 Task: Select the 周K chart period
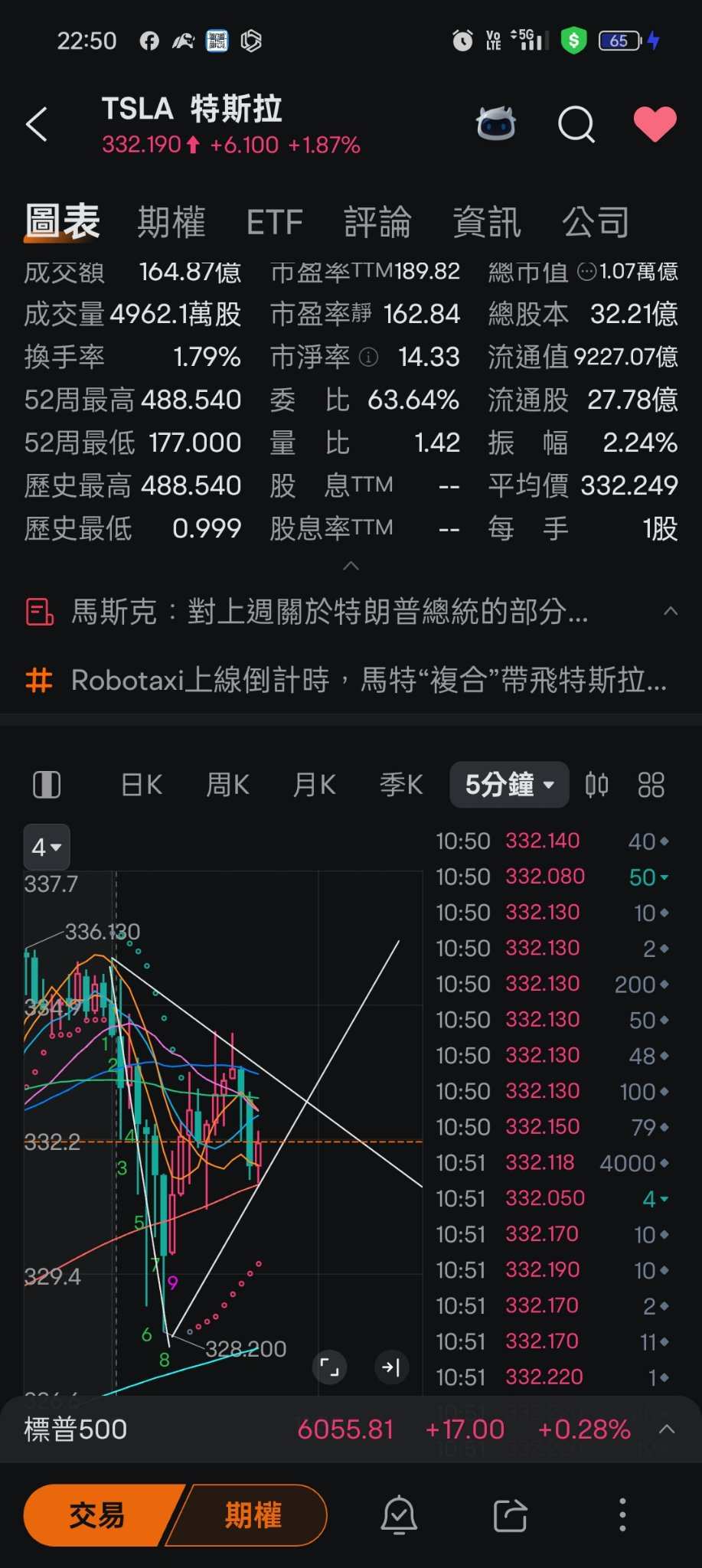pos(227,785)
